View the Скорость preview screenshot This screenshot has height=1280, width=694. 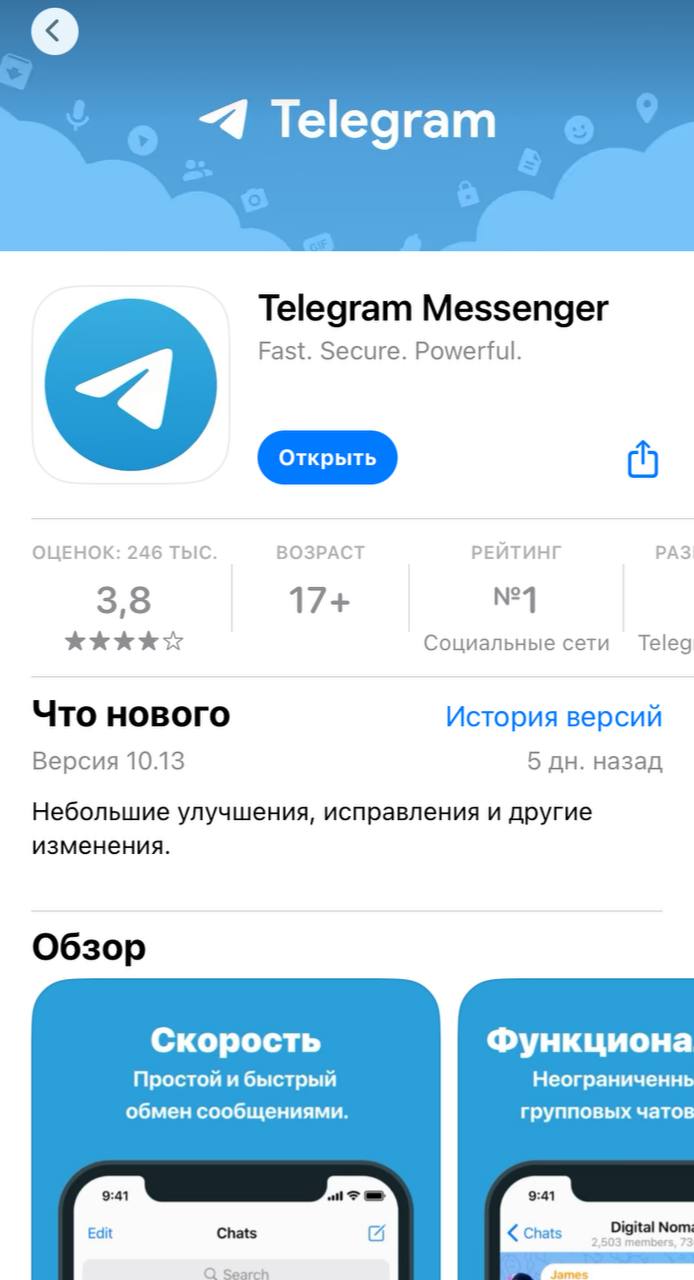tap(236, 1129)
